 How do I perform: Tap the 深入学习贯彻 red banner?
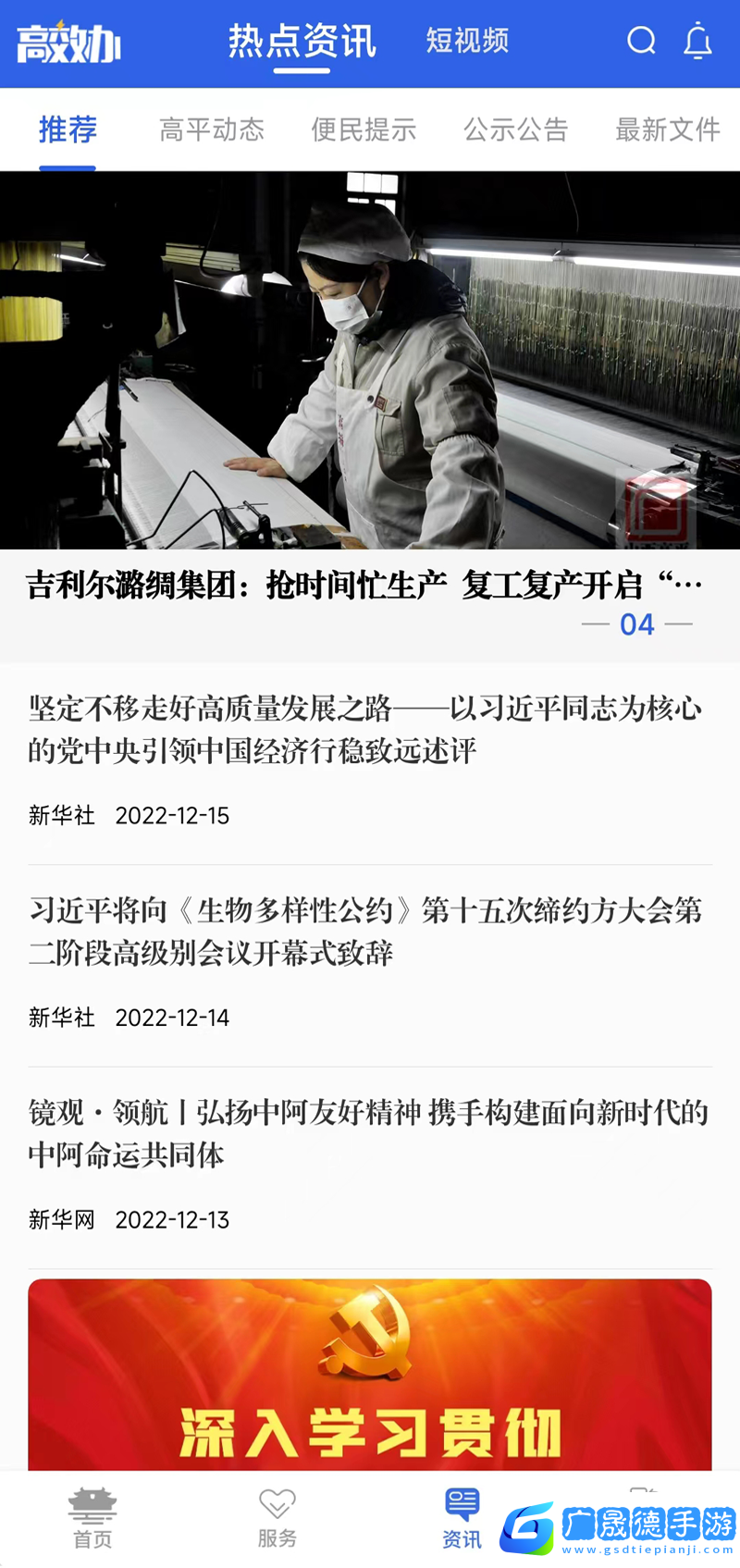coord(370,1374)
